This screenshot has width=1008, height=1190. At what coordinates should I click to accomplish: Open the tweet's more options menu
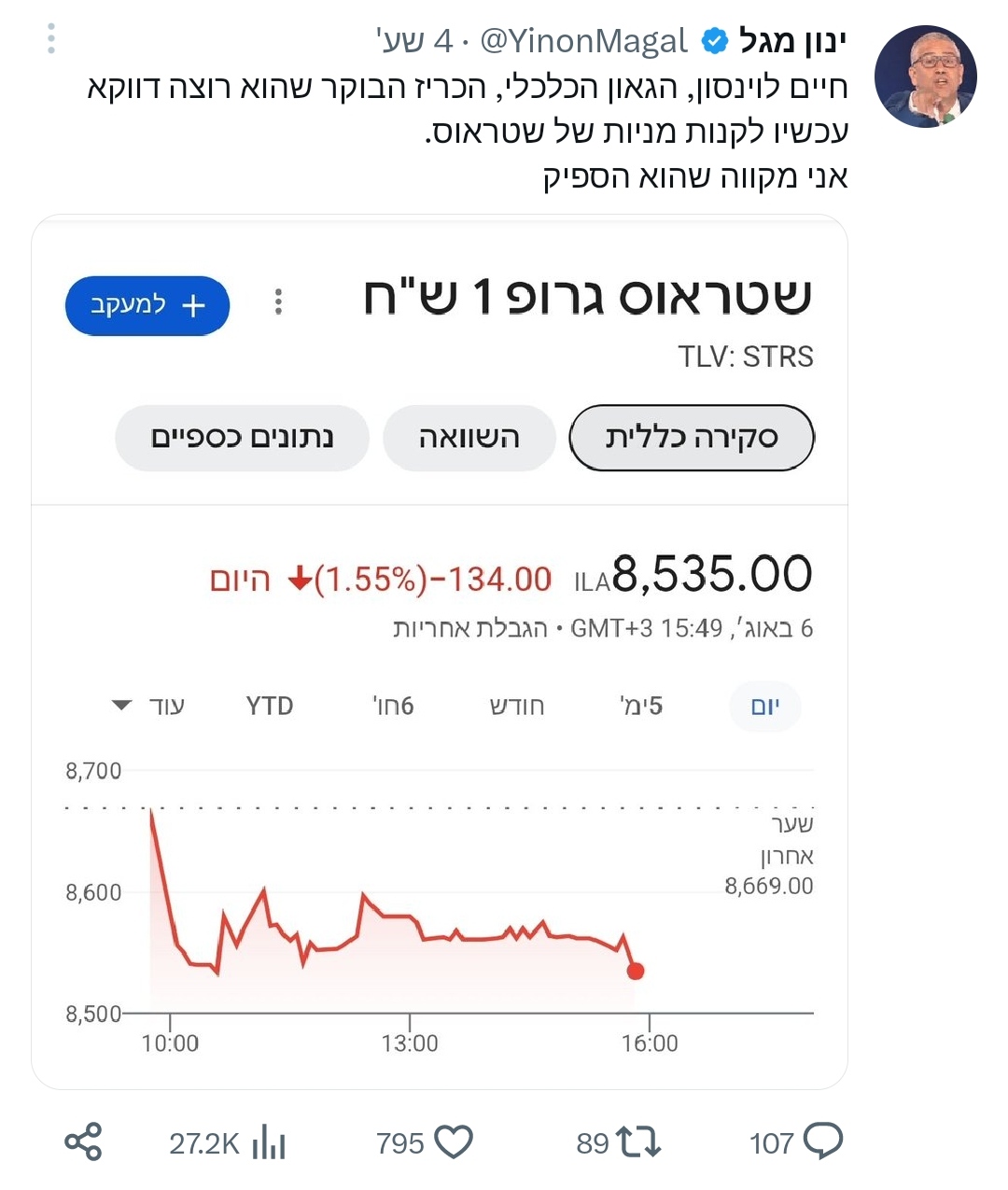[51, 39]
